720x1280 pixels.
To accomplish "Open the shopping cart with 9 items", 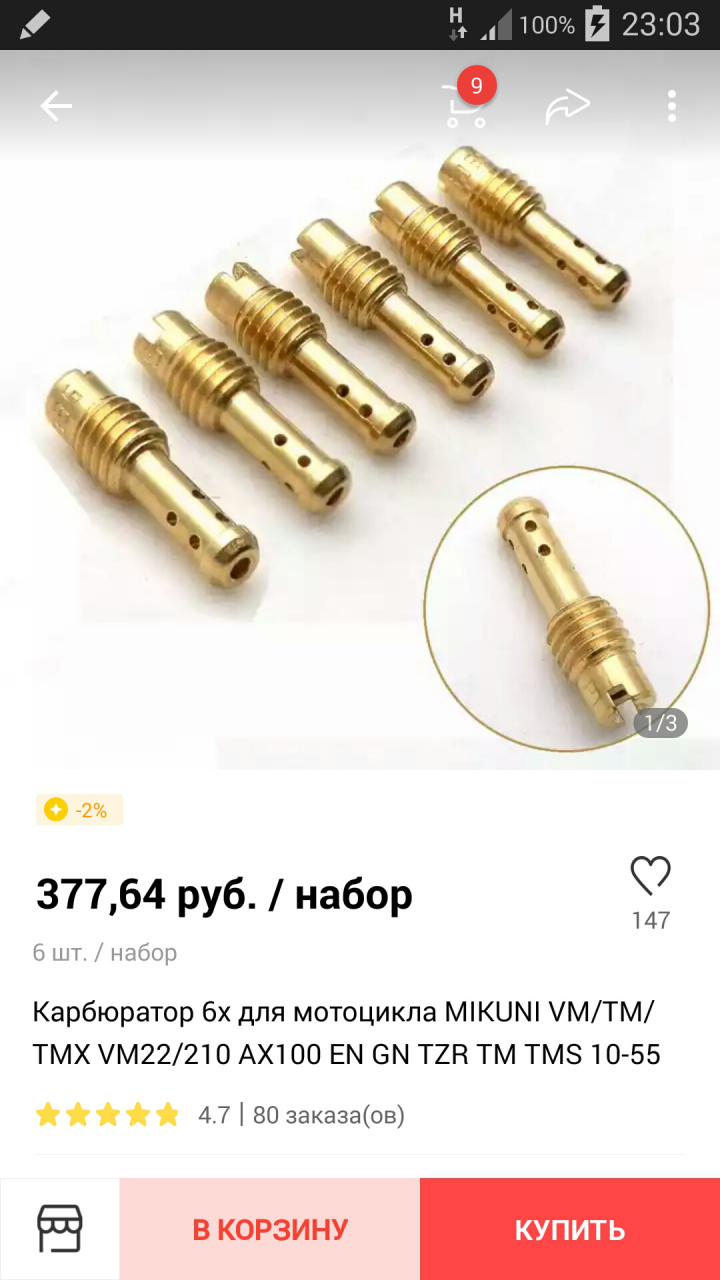I will [466, 104].
